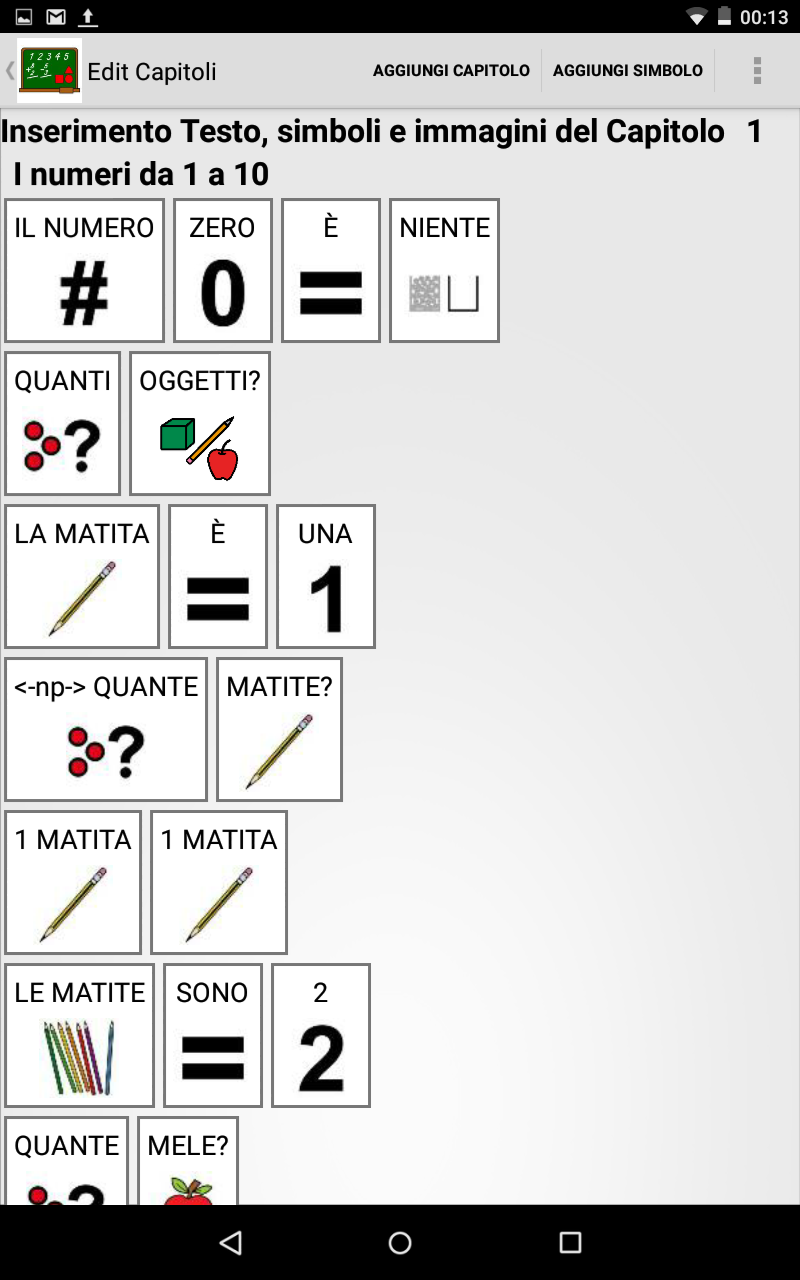This screenshot has width=800, height=1280.
Task: Tap the UNA number card
Action: 326,576
